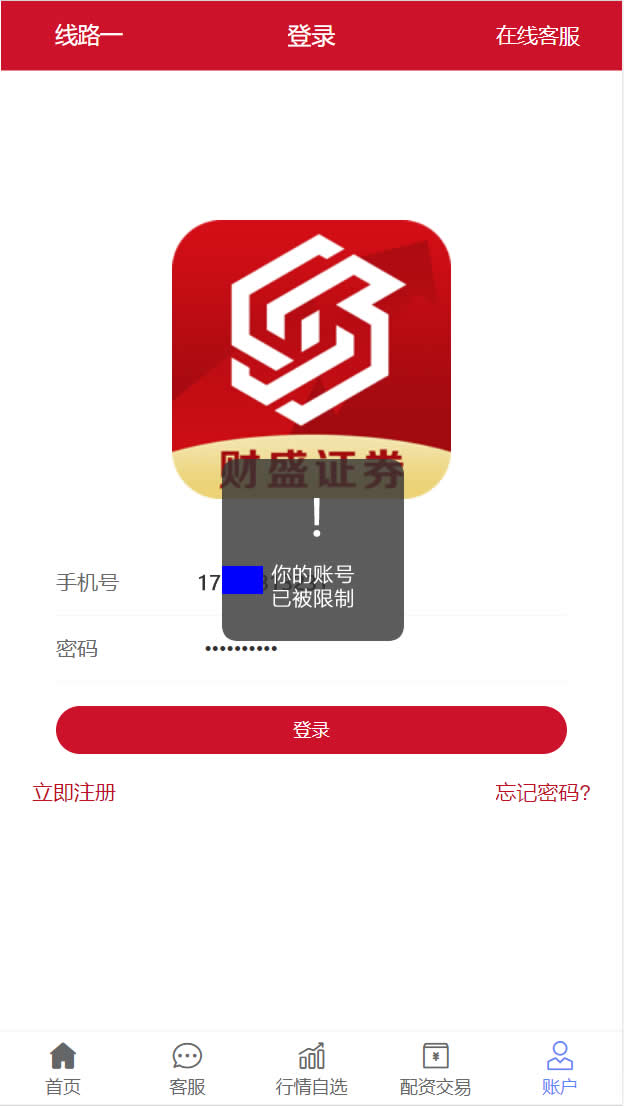The image size is (624, 1106).
Task: Open the 行情自选 tab
Action: coord(311,1068)
